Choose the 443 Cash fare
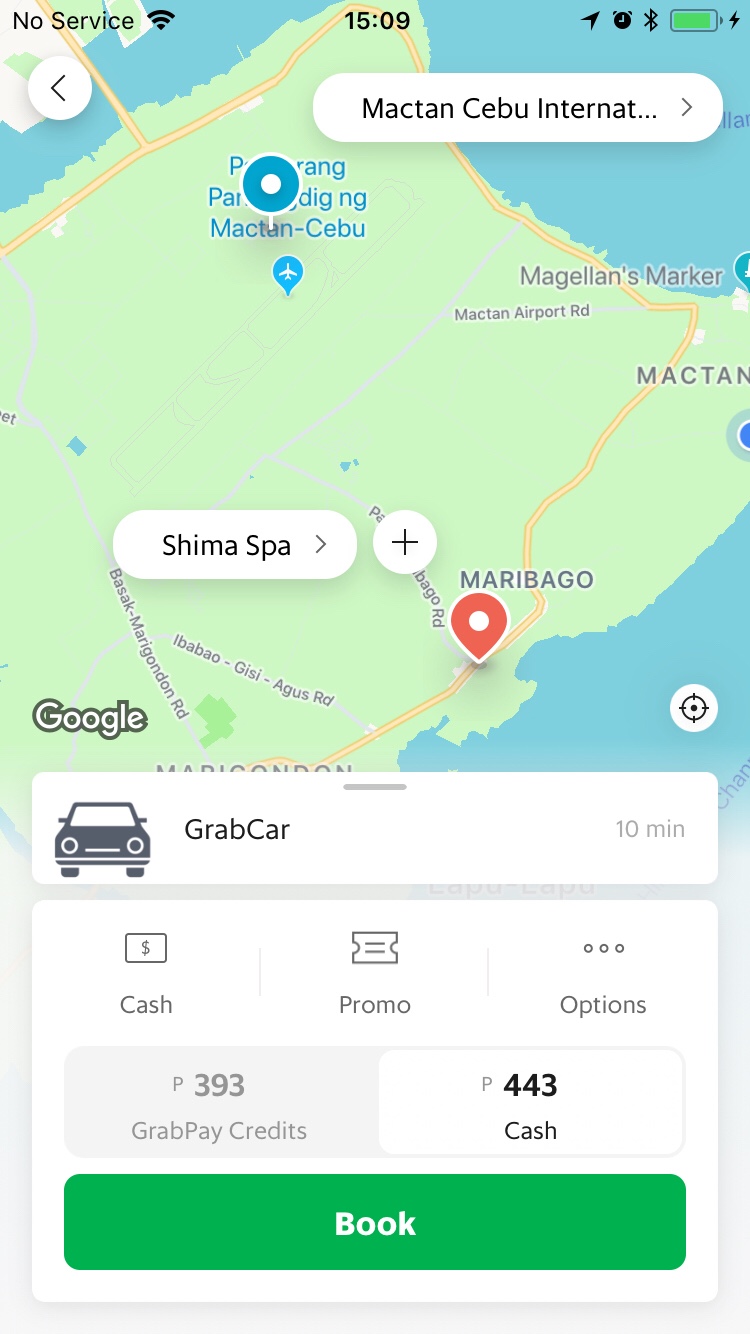Image resolution: width=750 pixels, height=1334 pixels. pyautogui.click(x=530, y=1103)
